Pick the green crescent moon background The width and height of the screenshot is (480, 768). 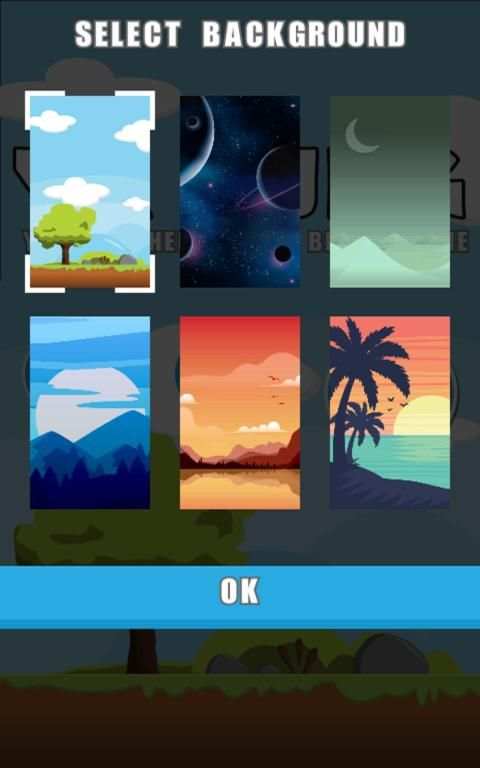coord(390,192)
